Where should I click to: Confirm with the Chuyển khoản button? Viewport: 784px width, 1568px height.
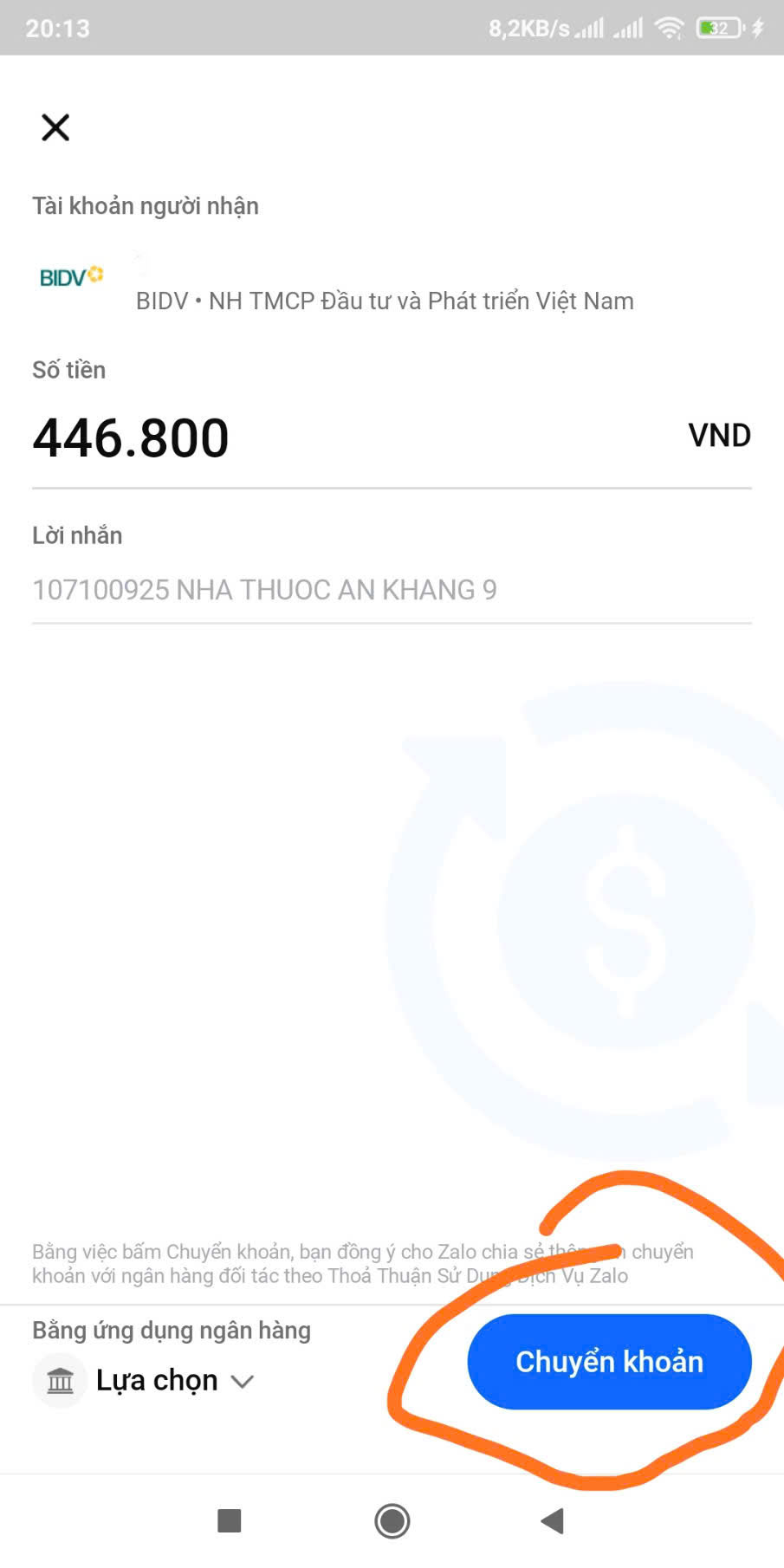click(609, 1362)
